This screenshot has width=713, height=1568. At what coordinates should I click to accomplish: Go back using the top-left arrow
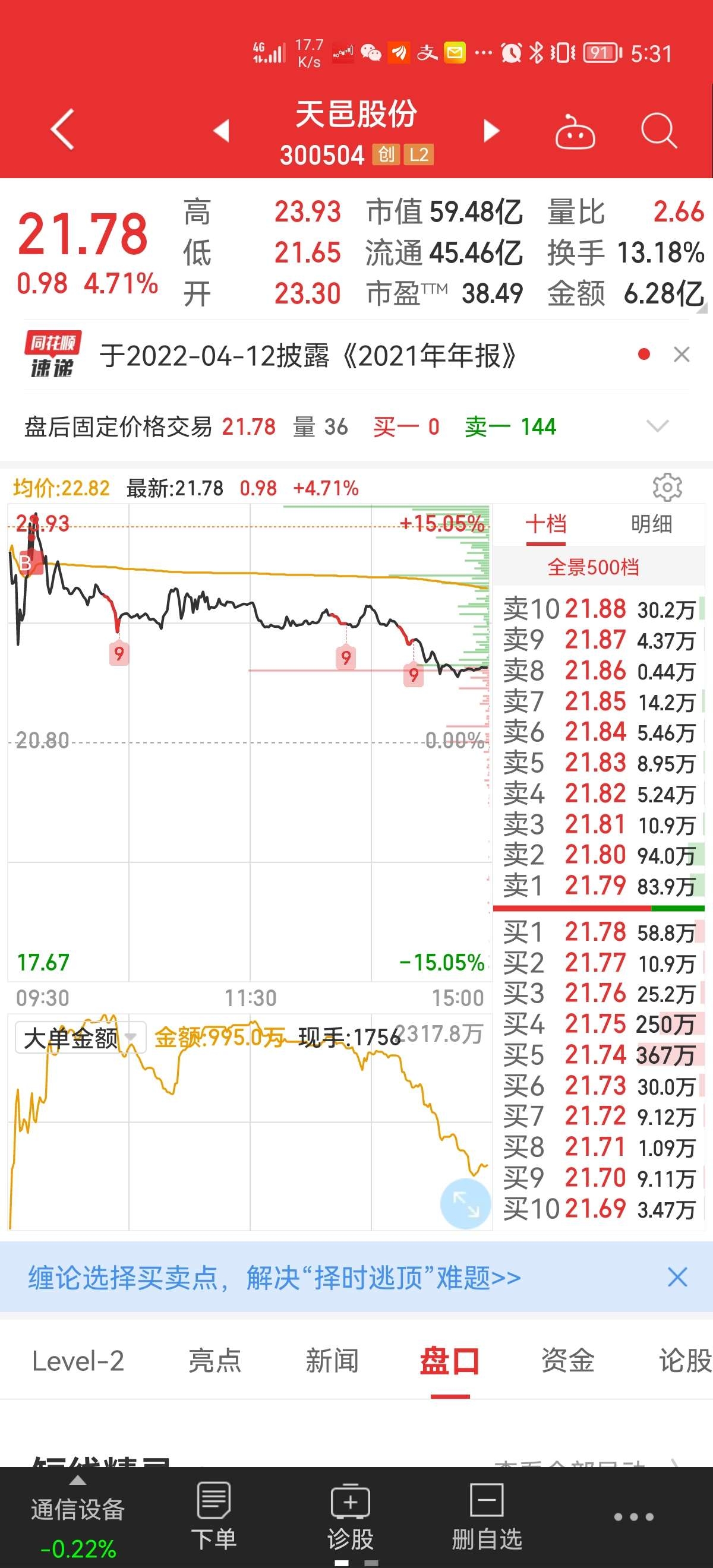63,129
